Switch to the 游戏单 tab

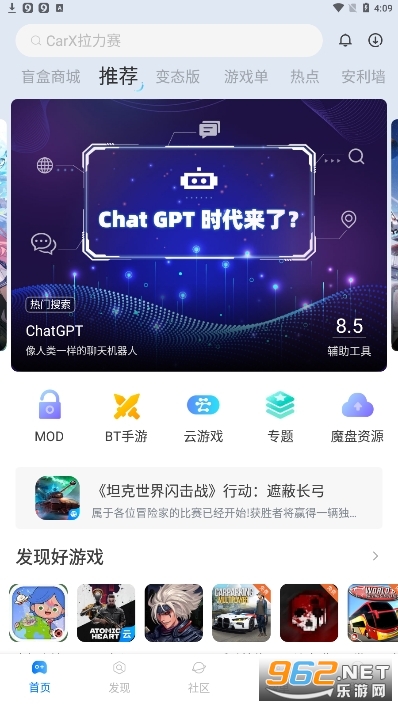point(246,77)
